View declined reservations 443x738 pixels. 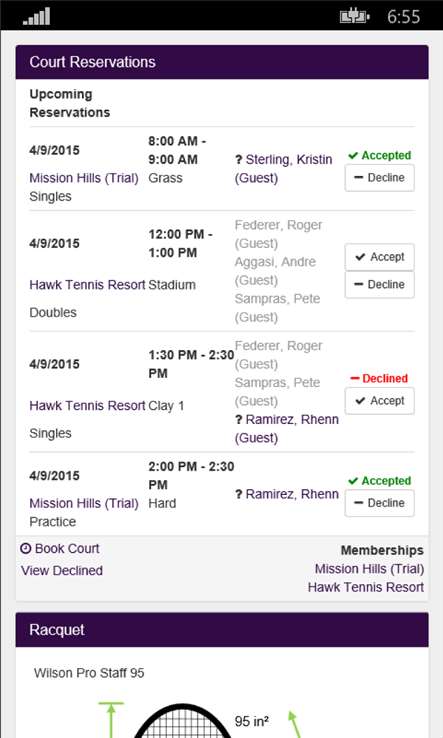pyautogui.click(x=62, y=570)
